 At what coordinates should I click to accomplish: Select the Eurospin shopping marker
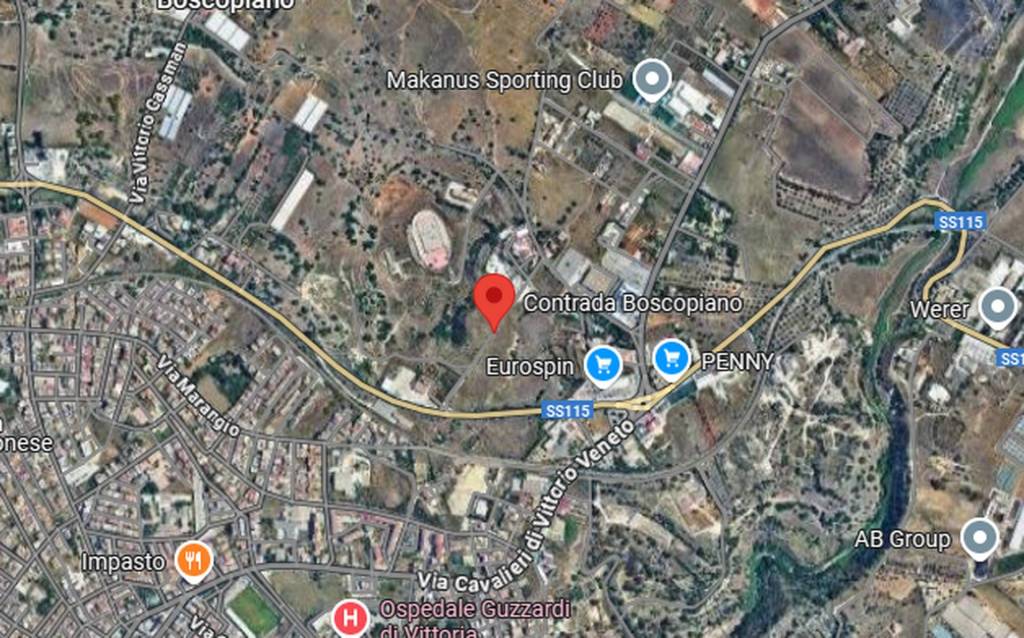coord(603,364)
